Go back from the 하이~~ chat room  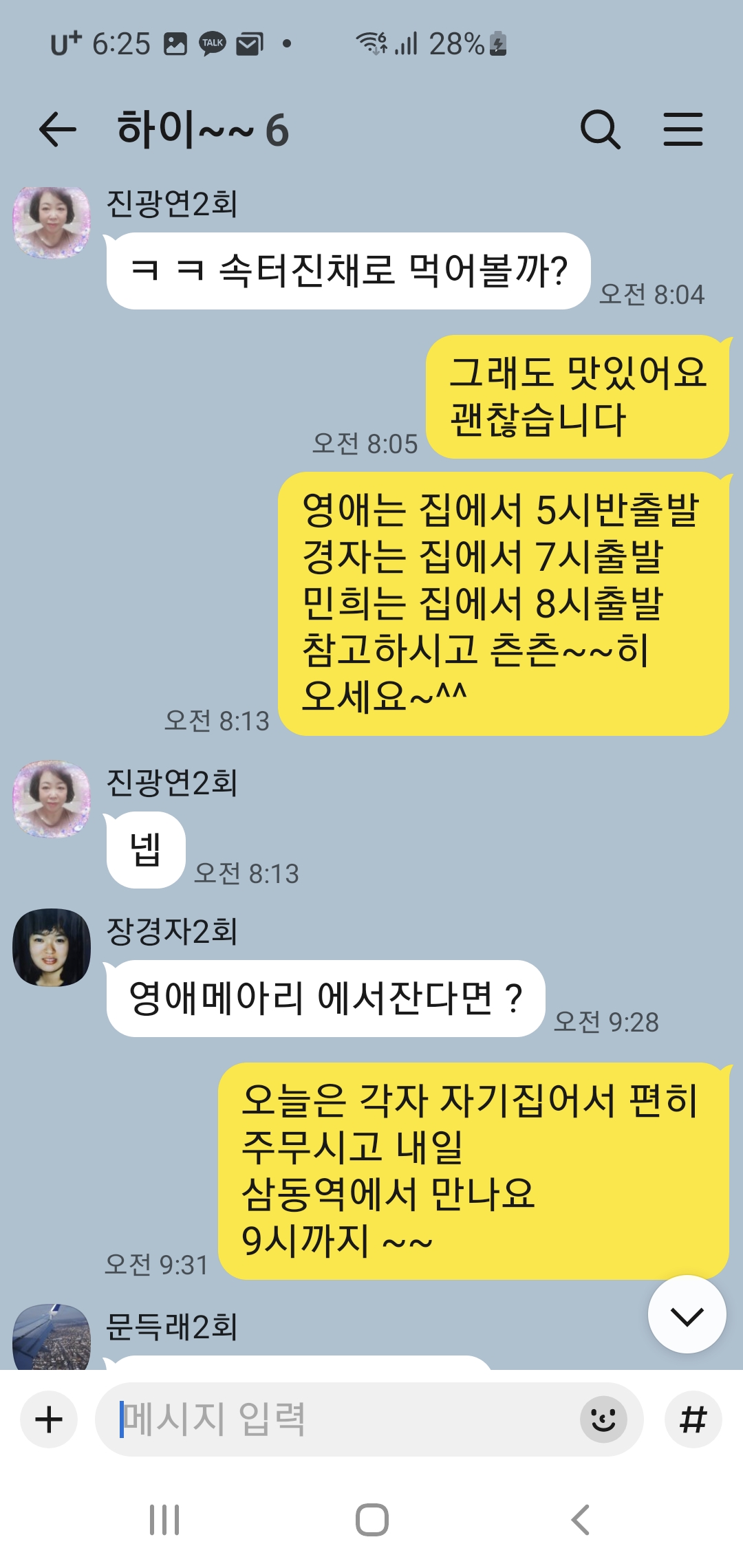pos(57,130)
